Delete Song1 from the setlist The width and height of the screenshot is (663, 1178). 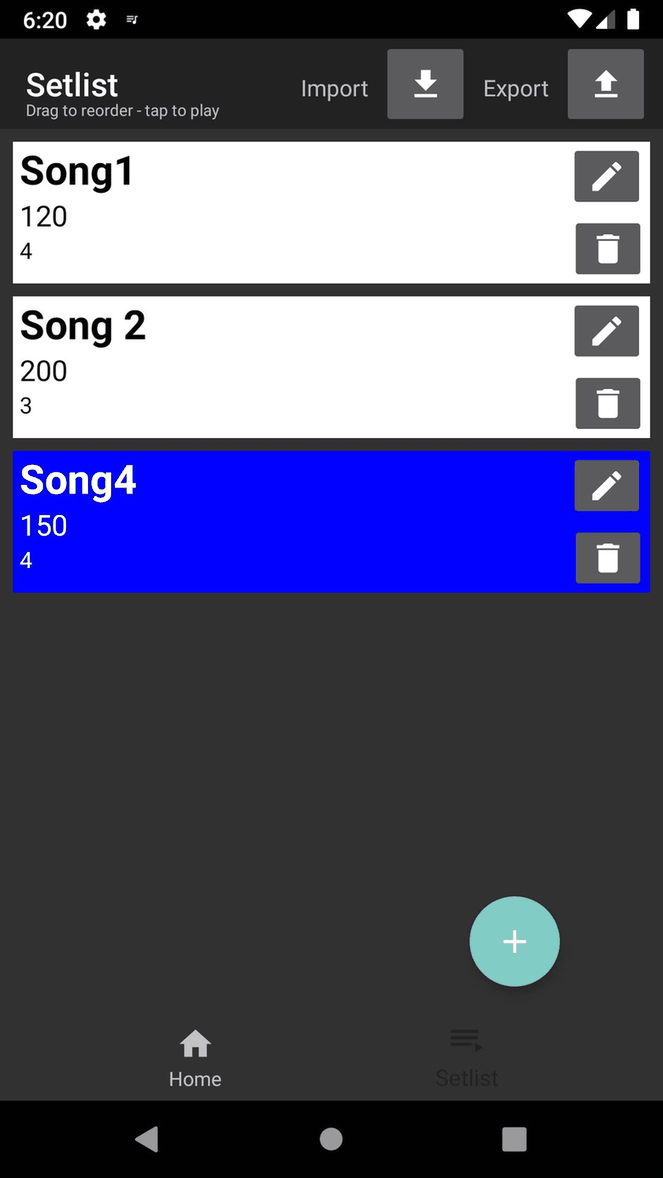coord(607,249)
